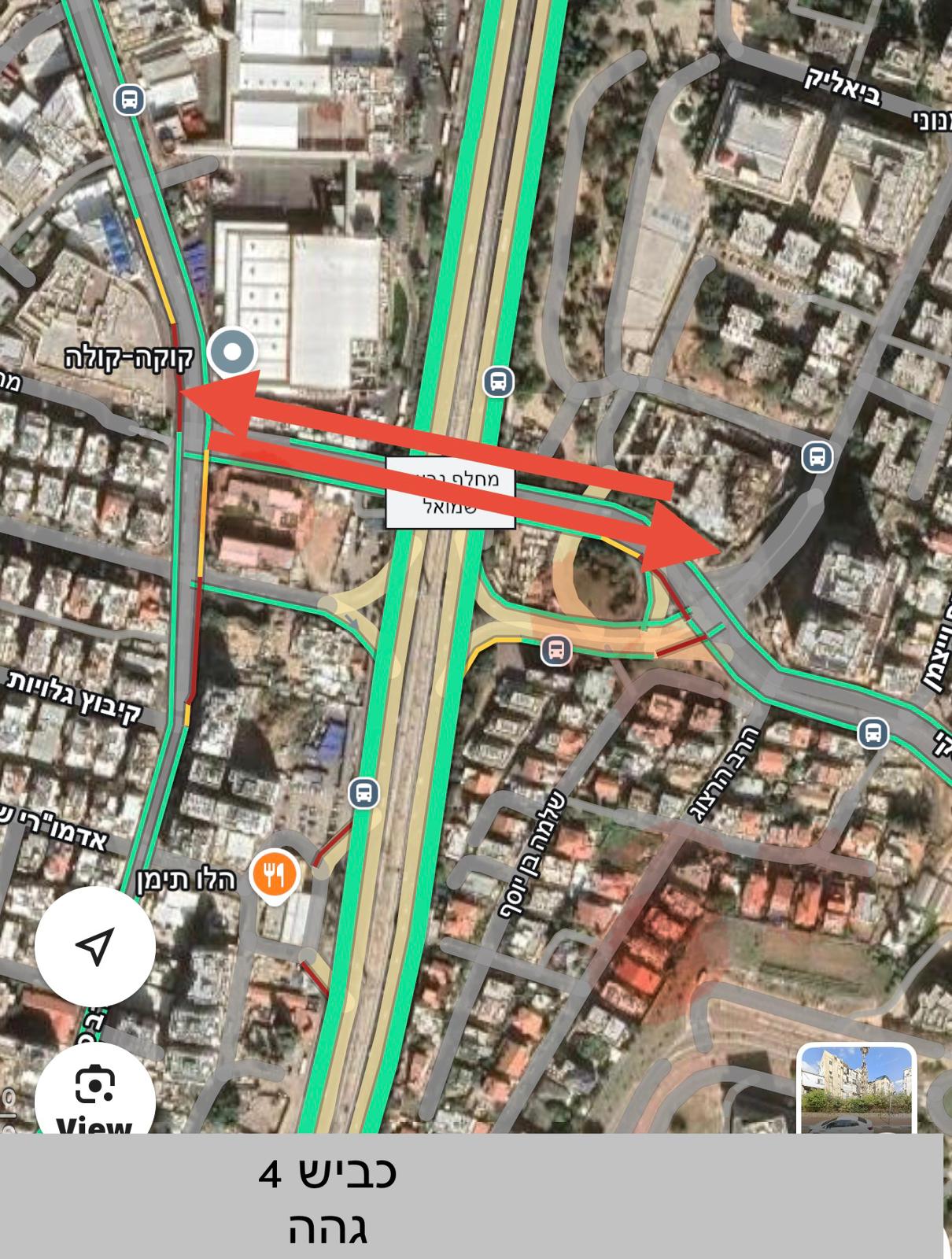952x1259 pixels.
Task: Select the הלו תימן restaurant pin
Action: click(274, 874)
